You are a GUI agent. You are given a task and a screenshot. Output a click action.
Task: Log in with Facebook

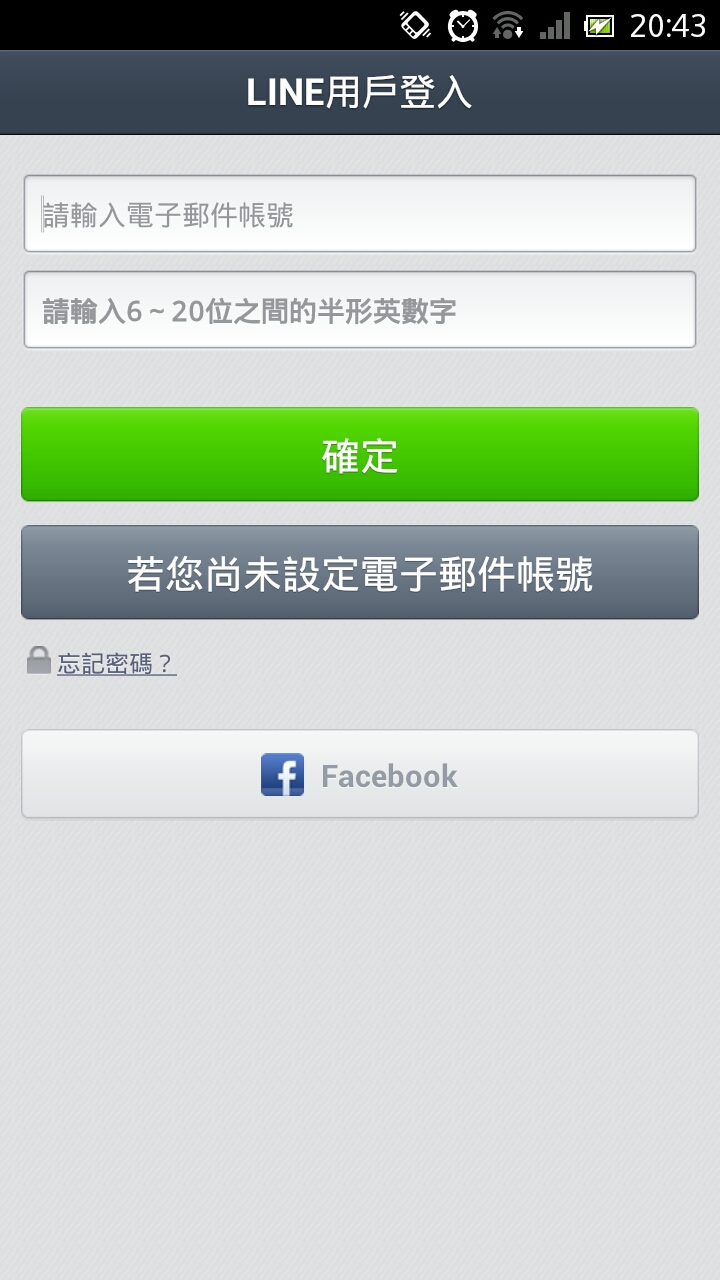(360, 775)
